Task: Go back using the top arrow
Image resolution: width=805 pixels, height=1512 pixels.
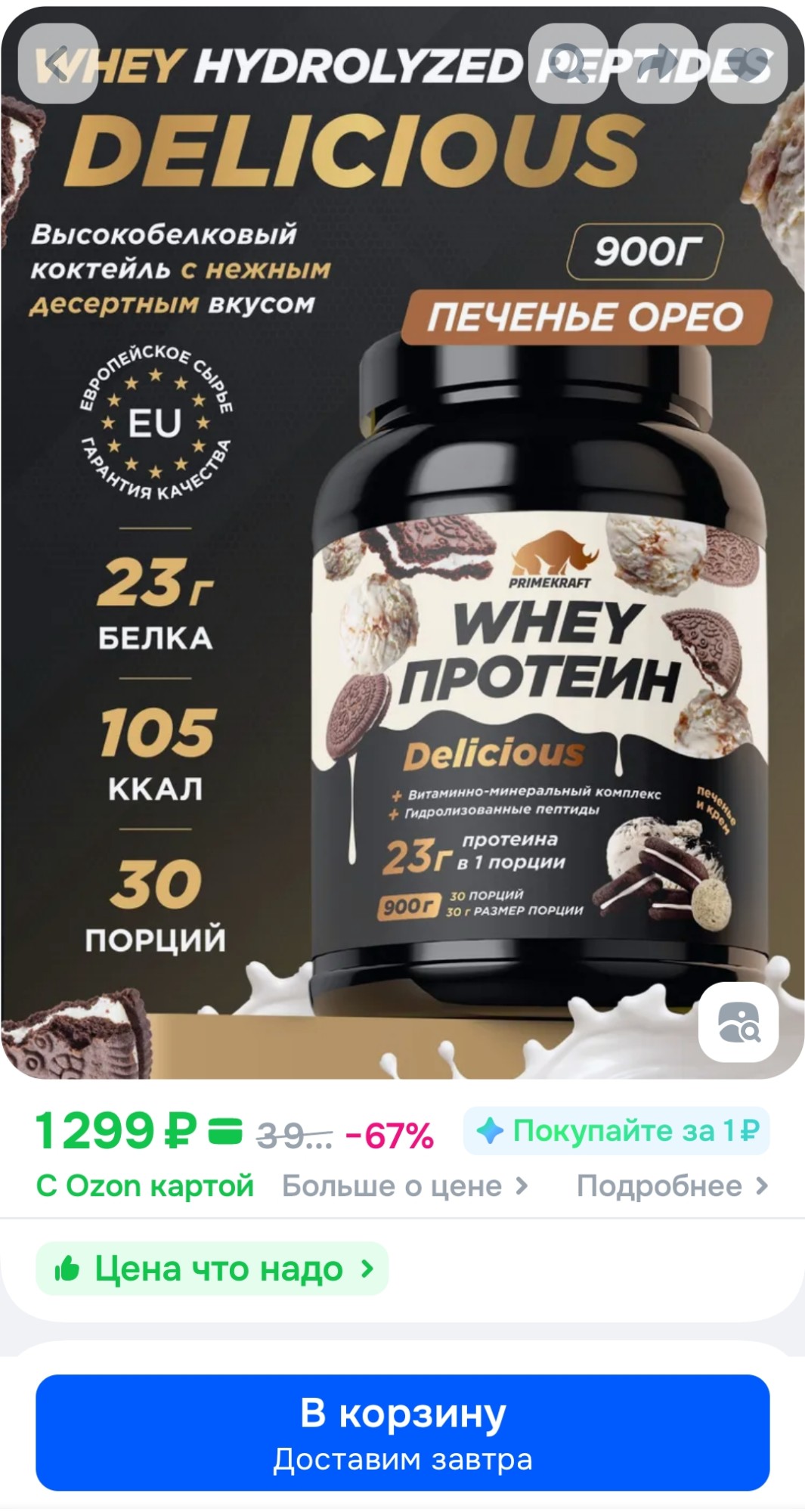Action: [57, 64]
